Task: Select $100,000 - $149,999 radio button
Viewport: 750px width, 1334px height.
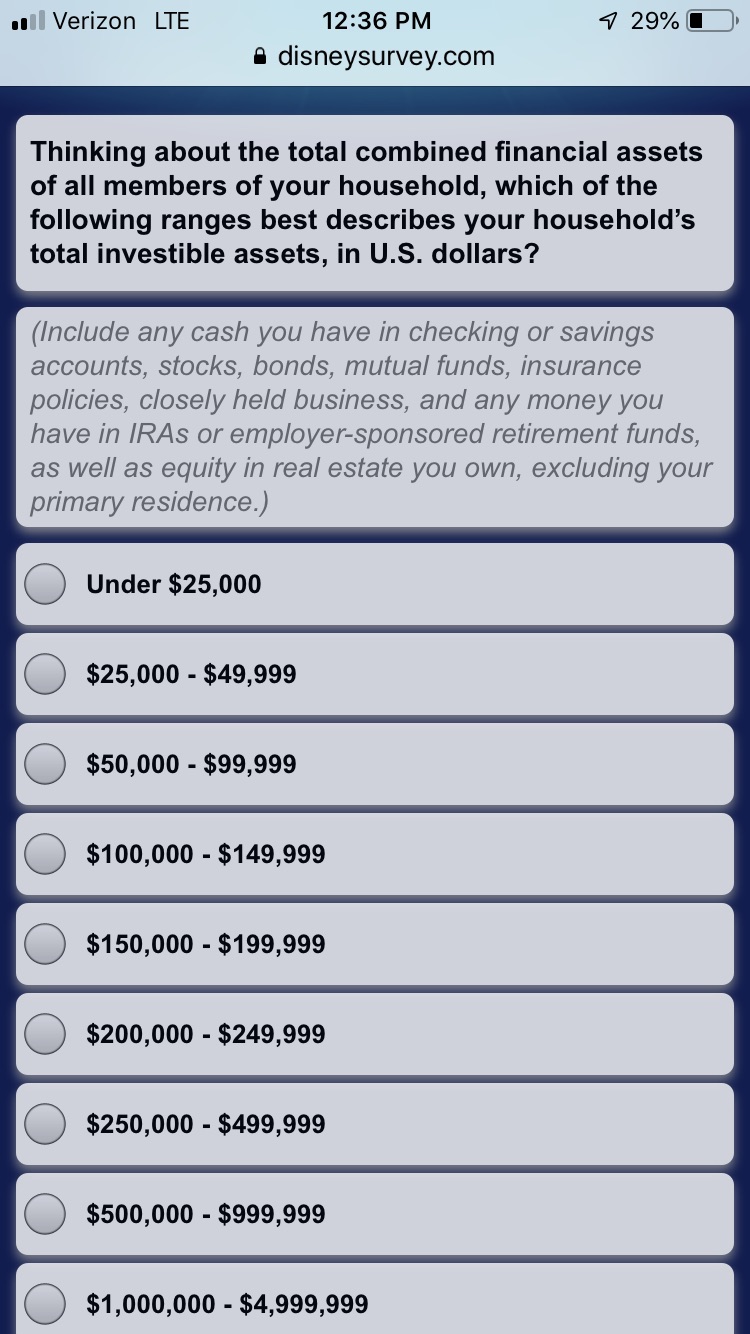Action: [x=45, y=854]
